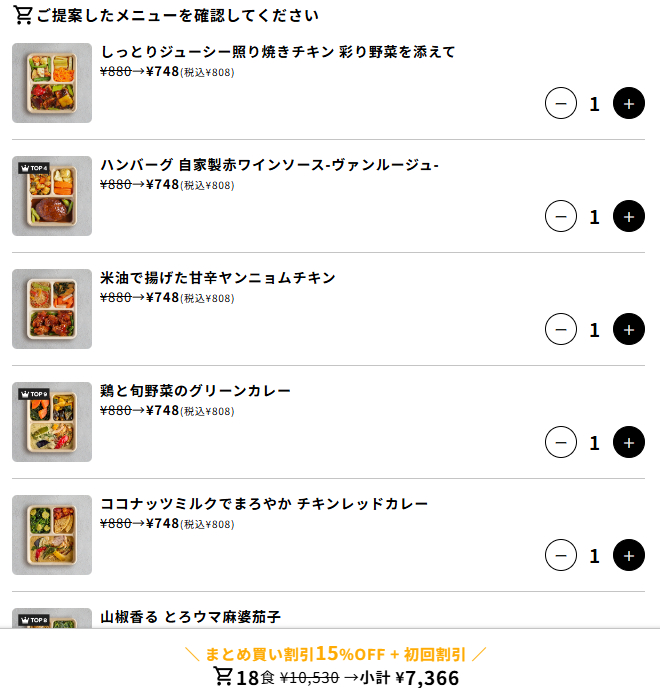Increase quantity of チキンレッドカレー
Screen dimensions: 660x688
pyautogui.click(x=628, y=555)
